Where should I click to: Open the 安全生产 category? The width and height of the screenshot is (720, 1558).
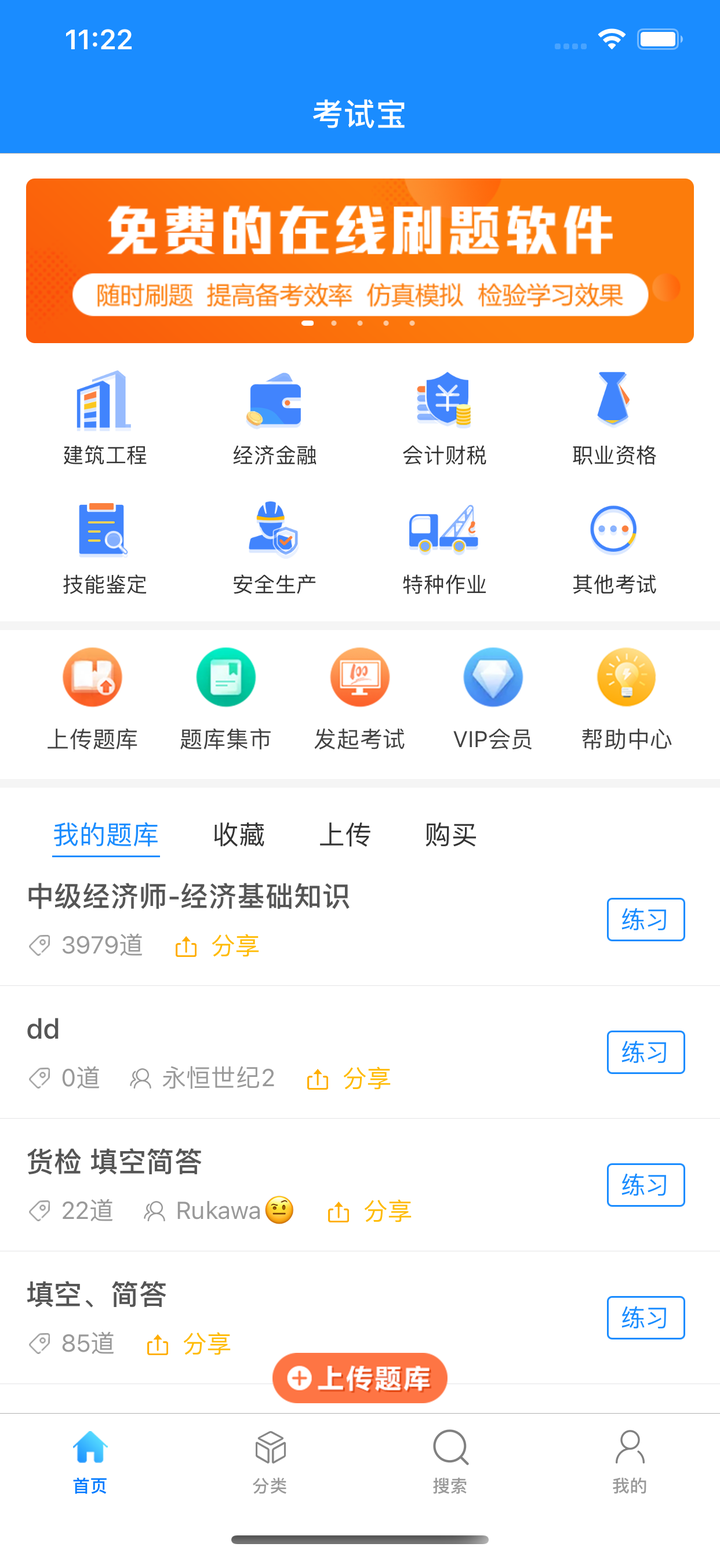tap(275, 548)
